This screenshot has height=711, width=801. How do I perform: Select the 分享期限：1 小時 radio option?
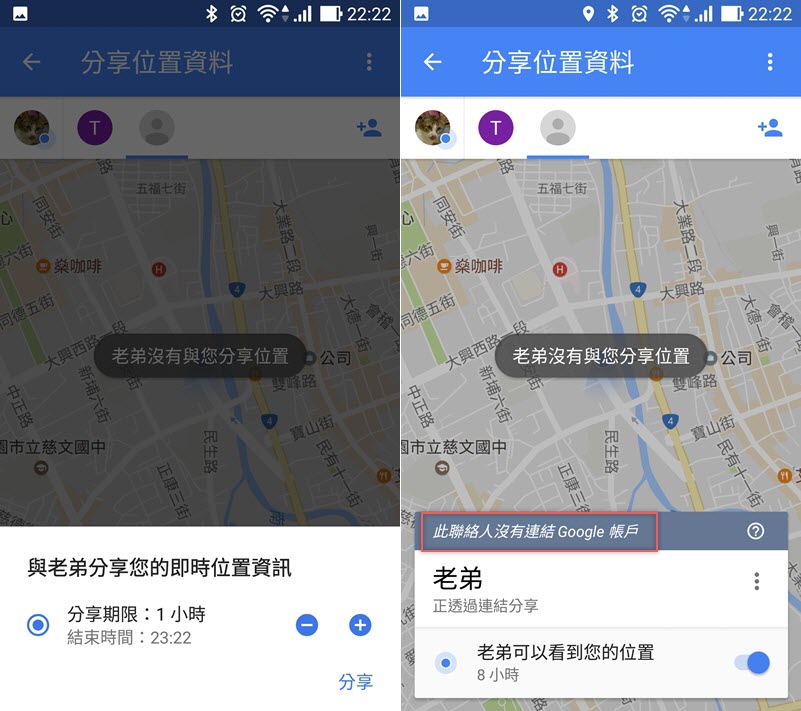coord(38,626)
